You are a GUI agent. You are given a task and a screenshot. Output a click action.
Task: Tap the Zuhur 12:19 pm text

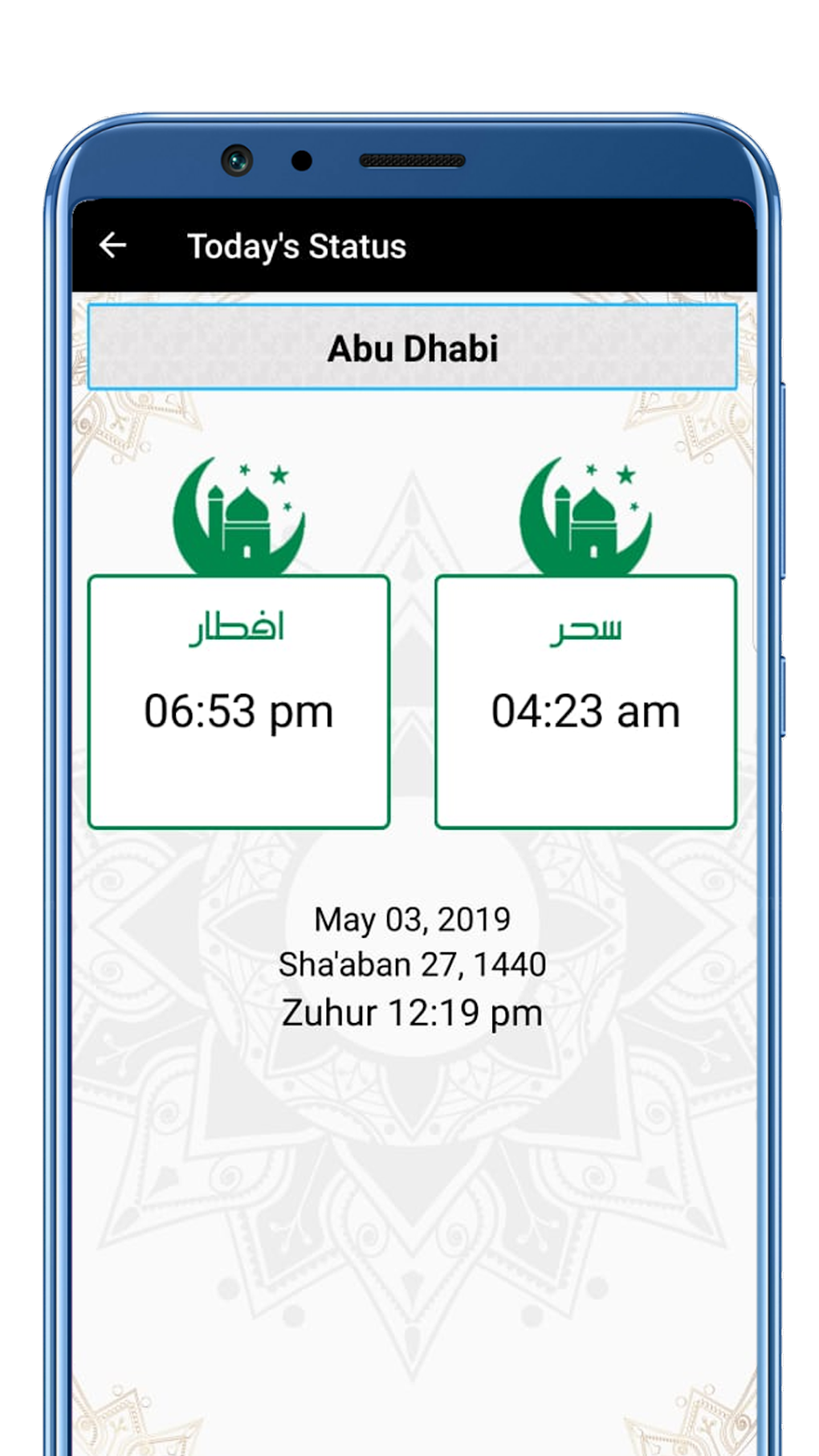tap(412, 1013)
